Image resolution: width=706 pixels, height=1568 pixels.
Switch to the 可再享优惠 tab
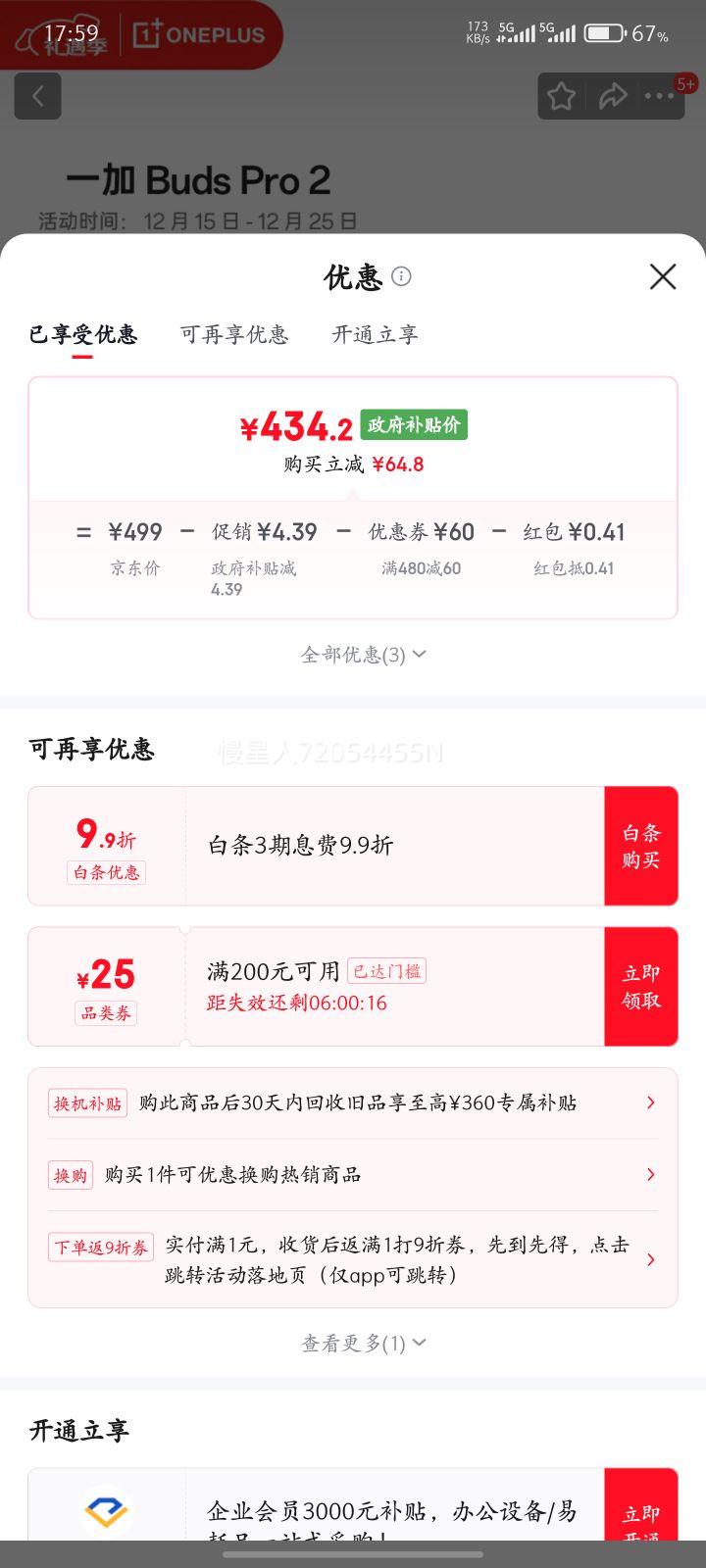click(x=234, y=335)
